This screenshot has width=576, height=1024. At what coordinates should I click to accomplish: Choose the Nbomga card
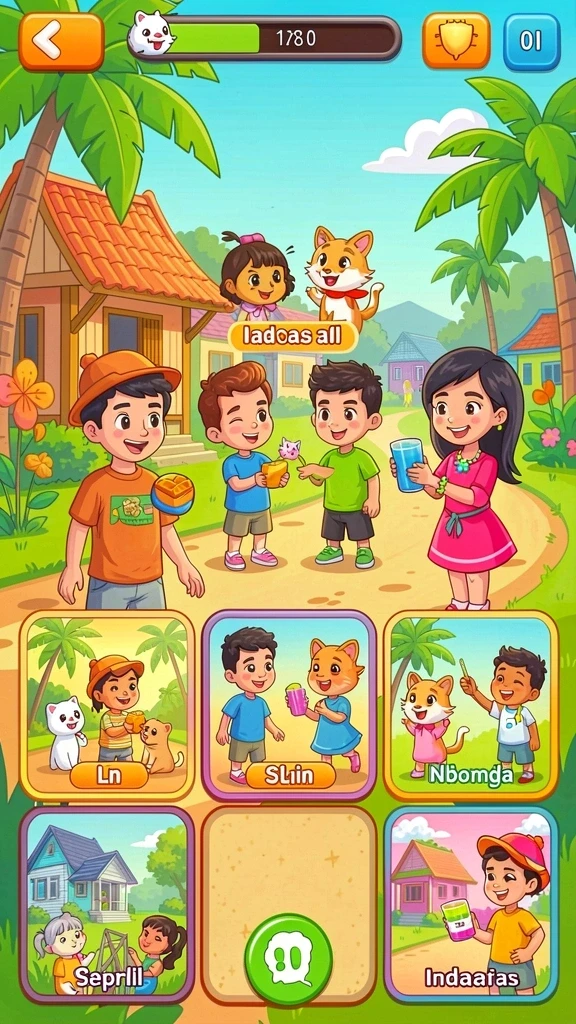pyautogui.click(x=471, y=705)
